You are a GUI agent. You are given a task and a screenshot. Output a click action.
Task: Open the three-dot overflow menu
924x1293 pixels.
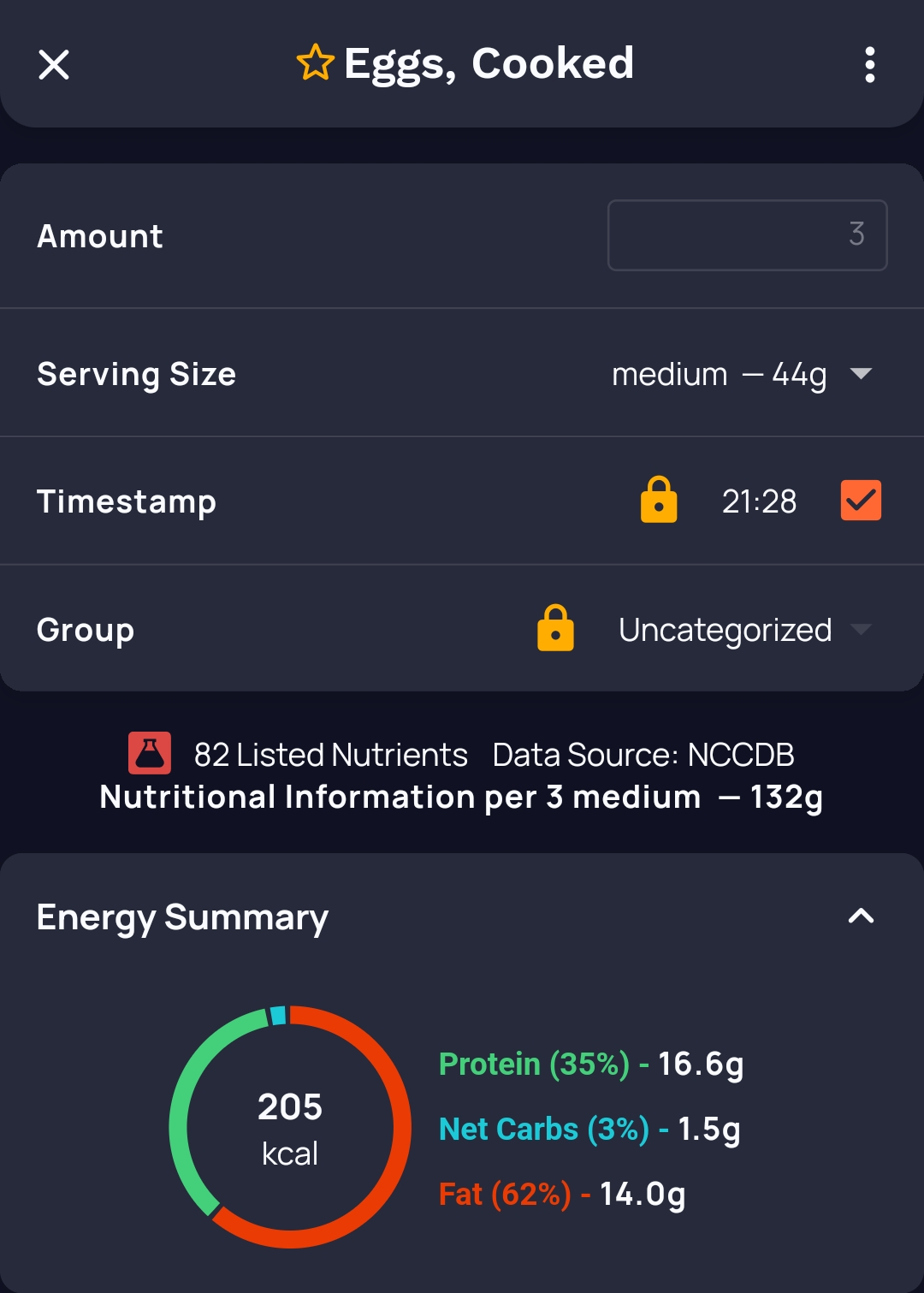[x=869, y=64]
